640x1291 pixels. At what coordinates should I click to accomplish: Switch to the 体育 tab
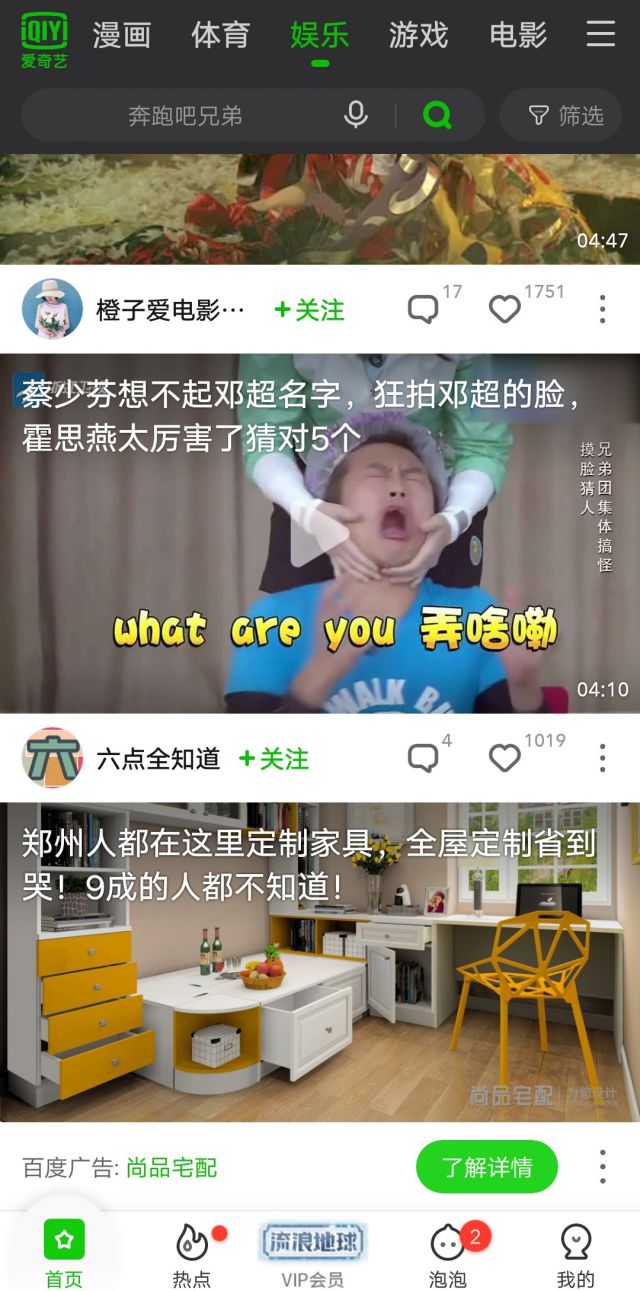click(x=220, y=35)
